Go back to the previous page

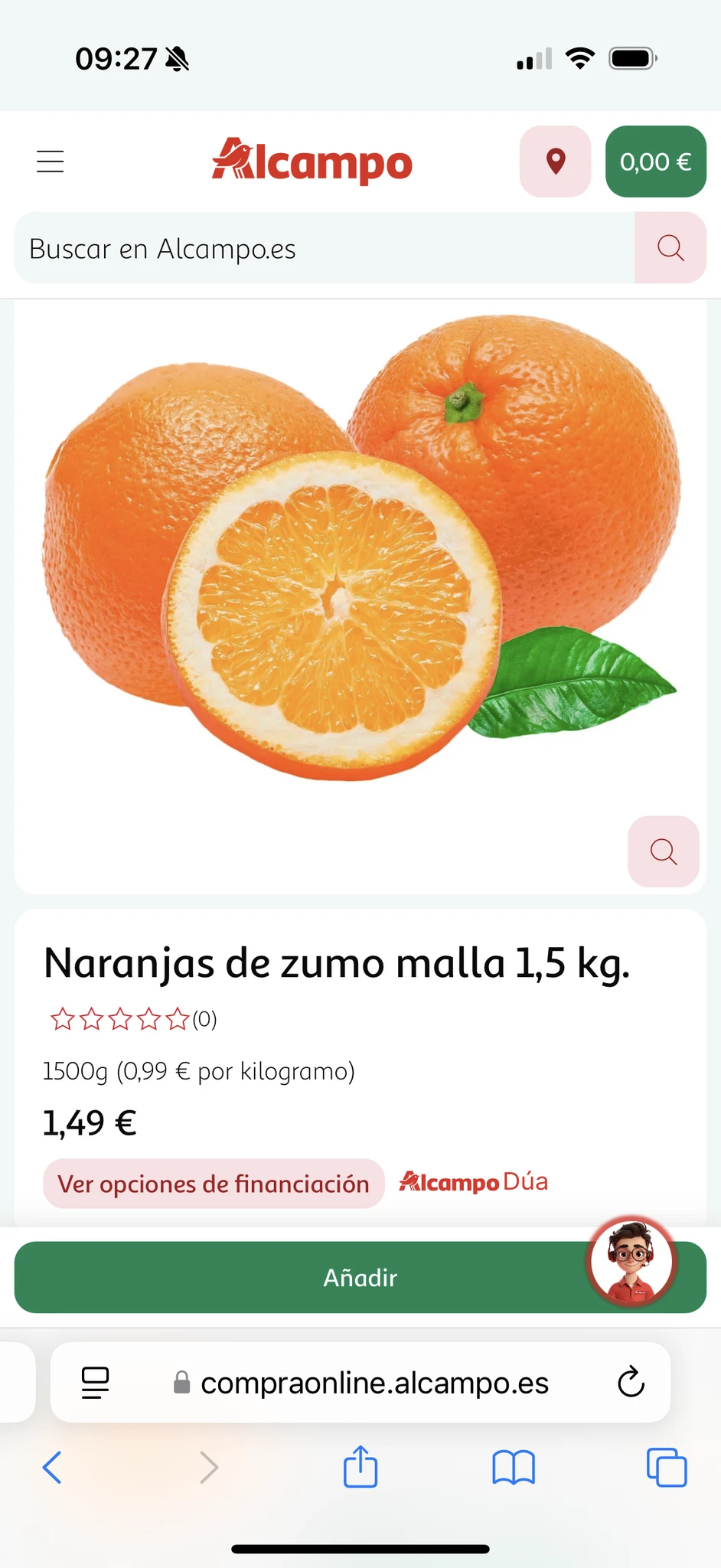pyautogui.click(x=52, y=1468)
